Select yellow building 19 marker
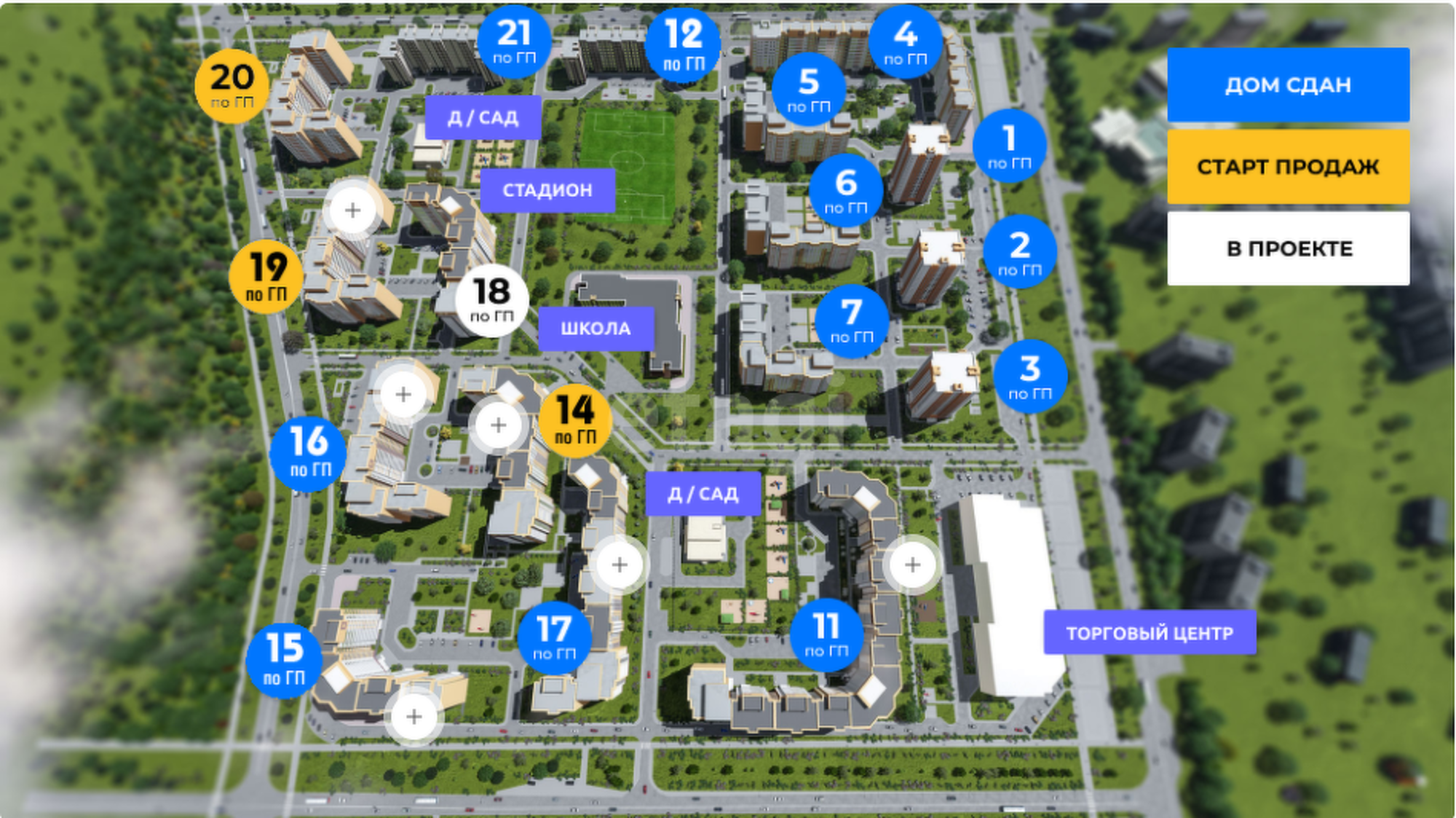Image resolution: width=1456 pixels, height=818 pixels. [x=266, y=276]
